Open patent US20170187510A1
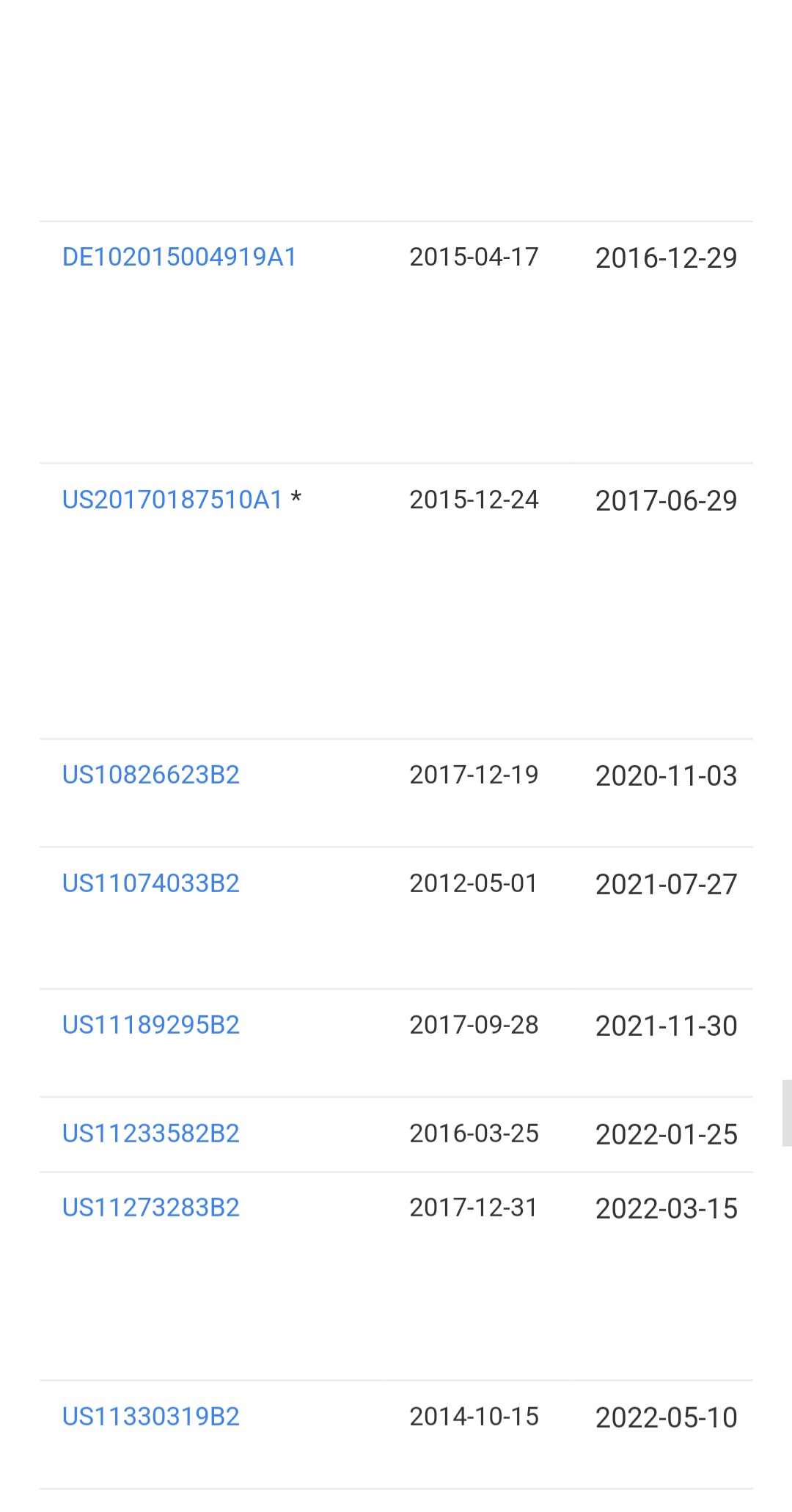Screen dimensions: 792x1512 pyautogui.click(x=172, y=500)
